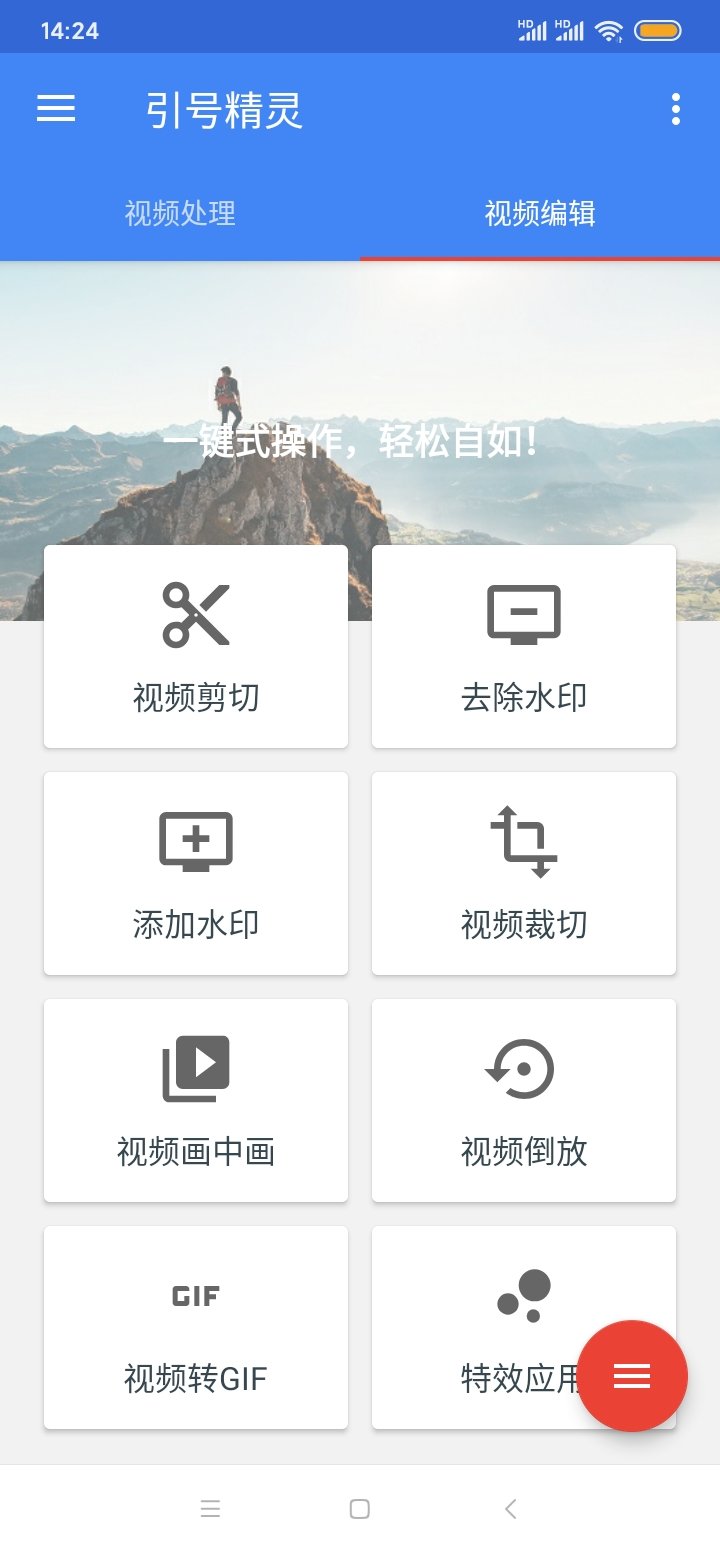Tap the app title 引号精灵

click(222, 109)
